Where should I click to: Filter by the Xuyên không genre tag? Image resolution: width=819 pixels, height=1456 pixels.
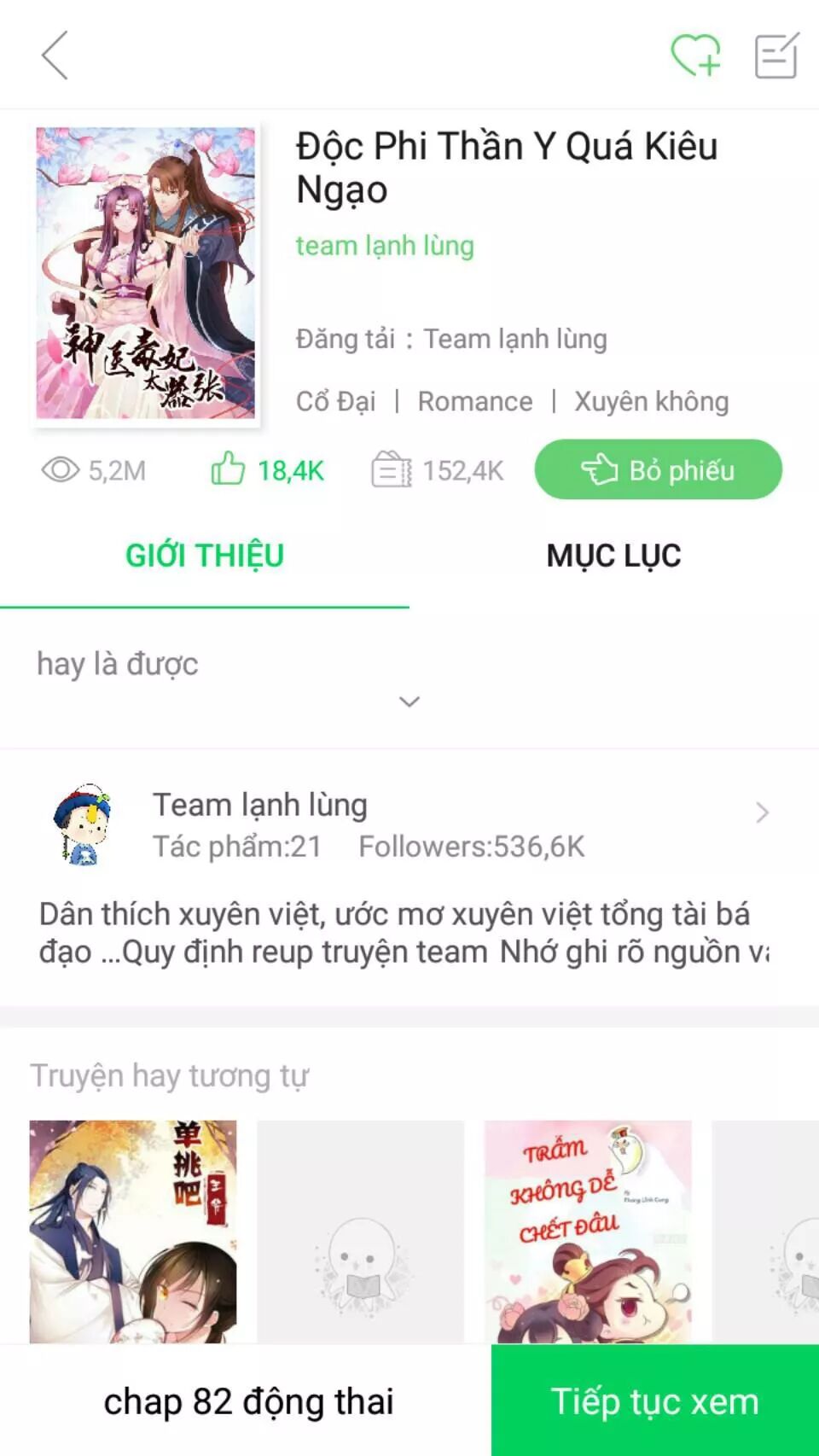point(651,401)
